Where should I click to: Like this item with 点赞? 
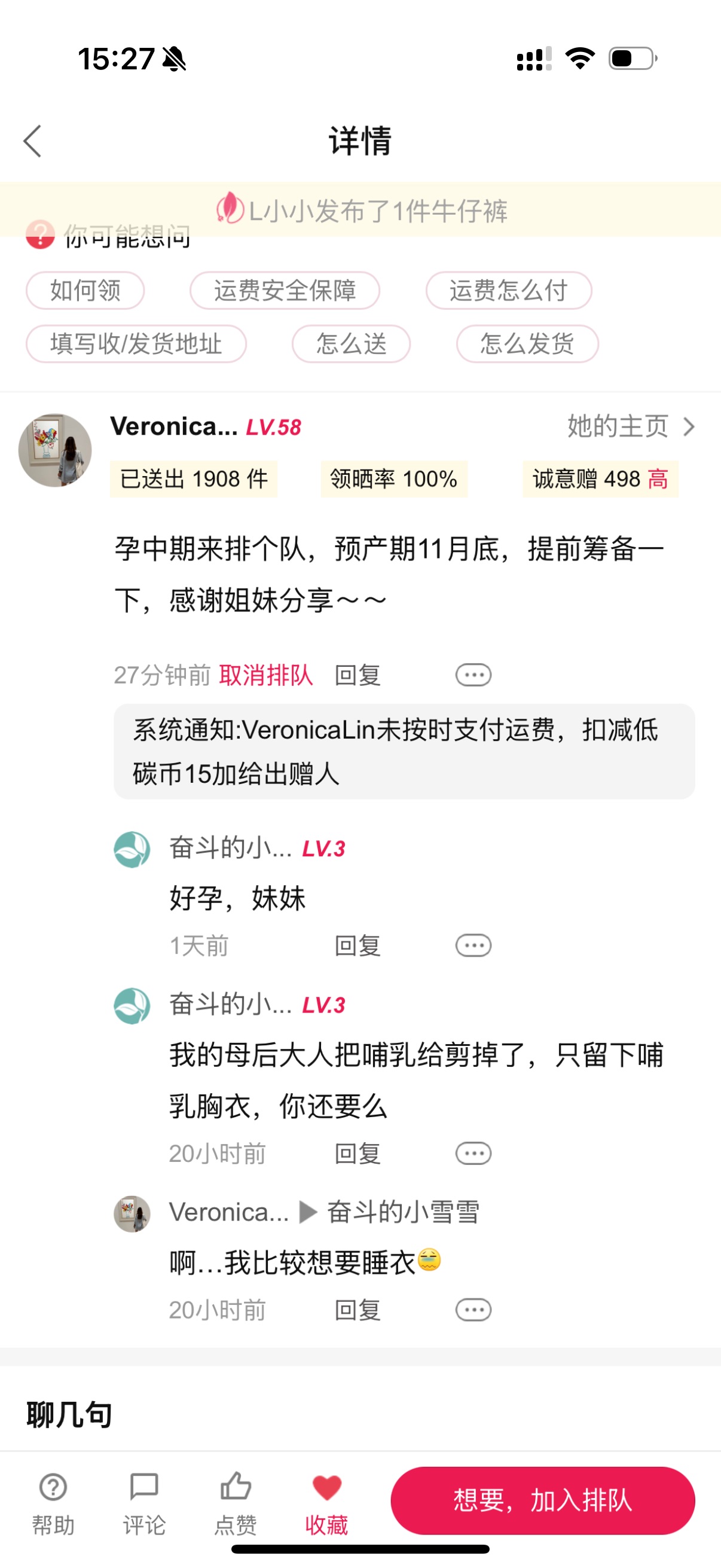(236, 1503)
